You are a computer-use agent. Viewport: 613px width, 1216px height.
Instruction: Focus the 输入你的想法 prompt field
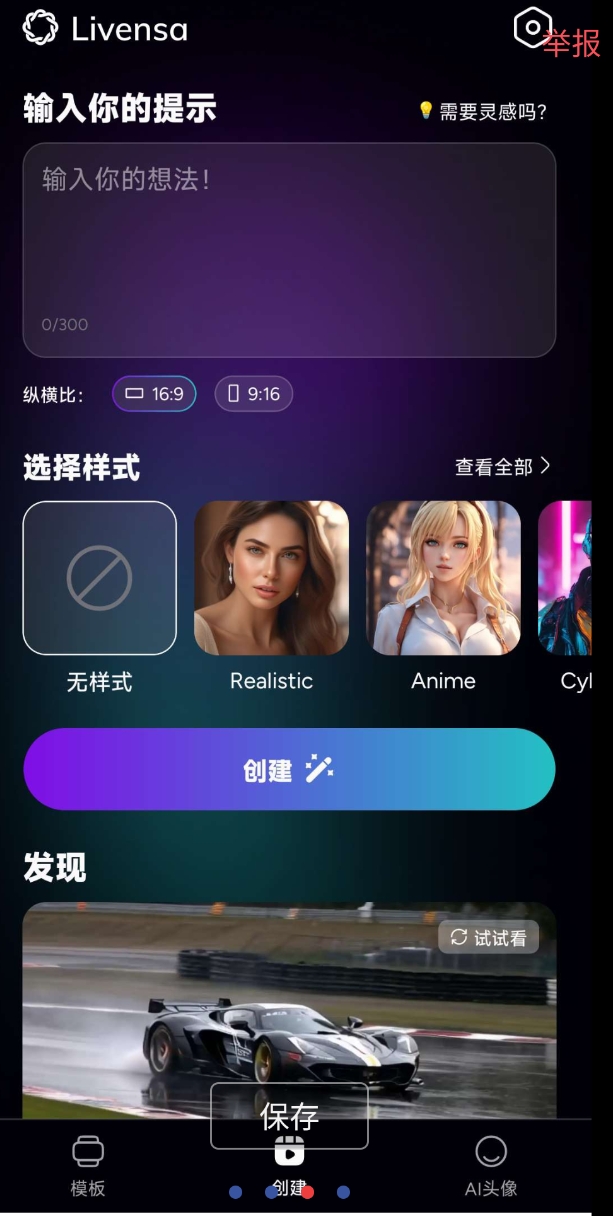click(x=289, y=250)
